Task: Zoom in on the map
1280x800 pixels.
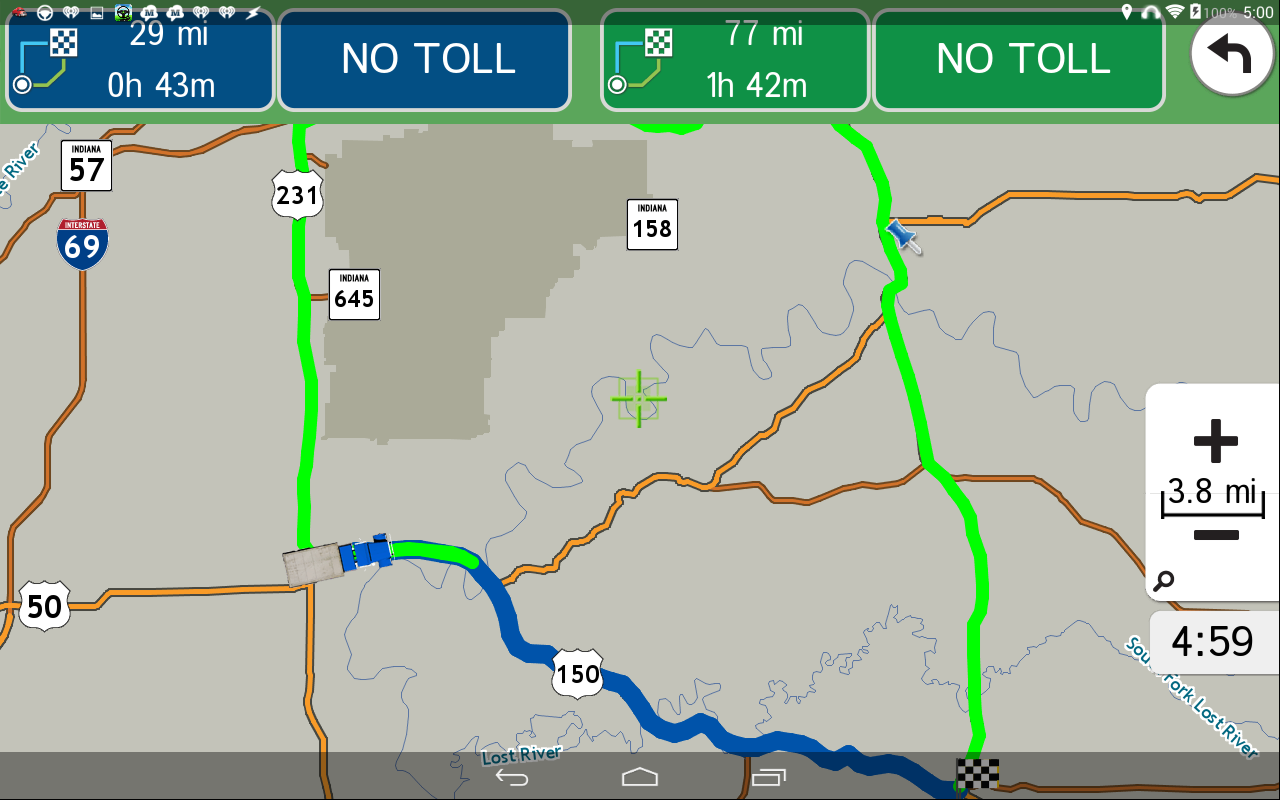Action: [1216, 441]
